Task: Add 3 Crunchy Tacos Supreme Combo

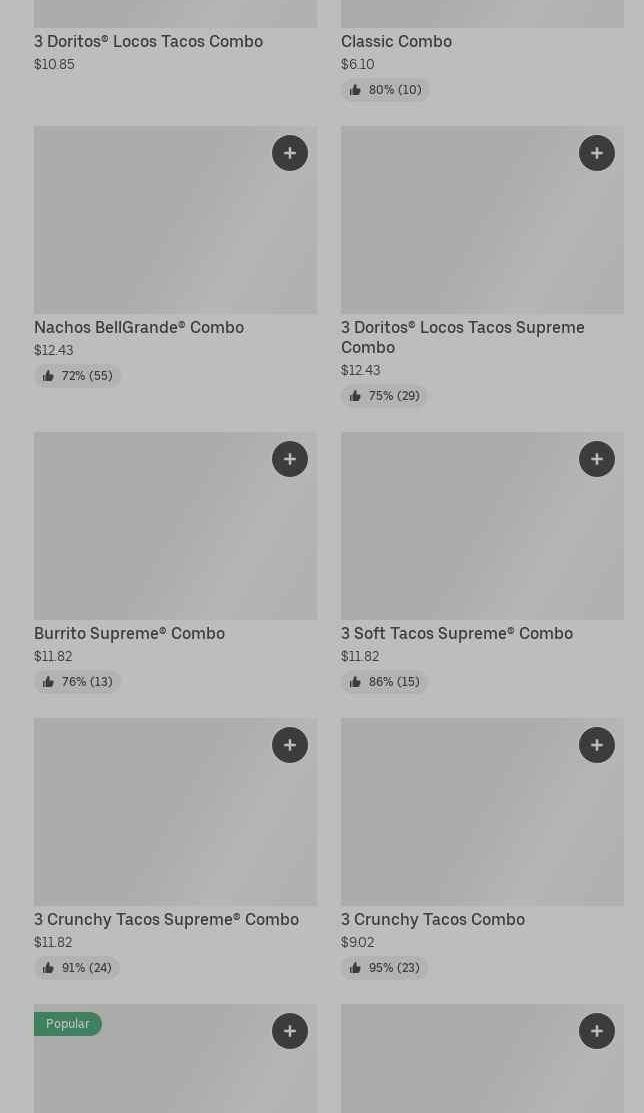Action: point(290,745)
